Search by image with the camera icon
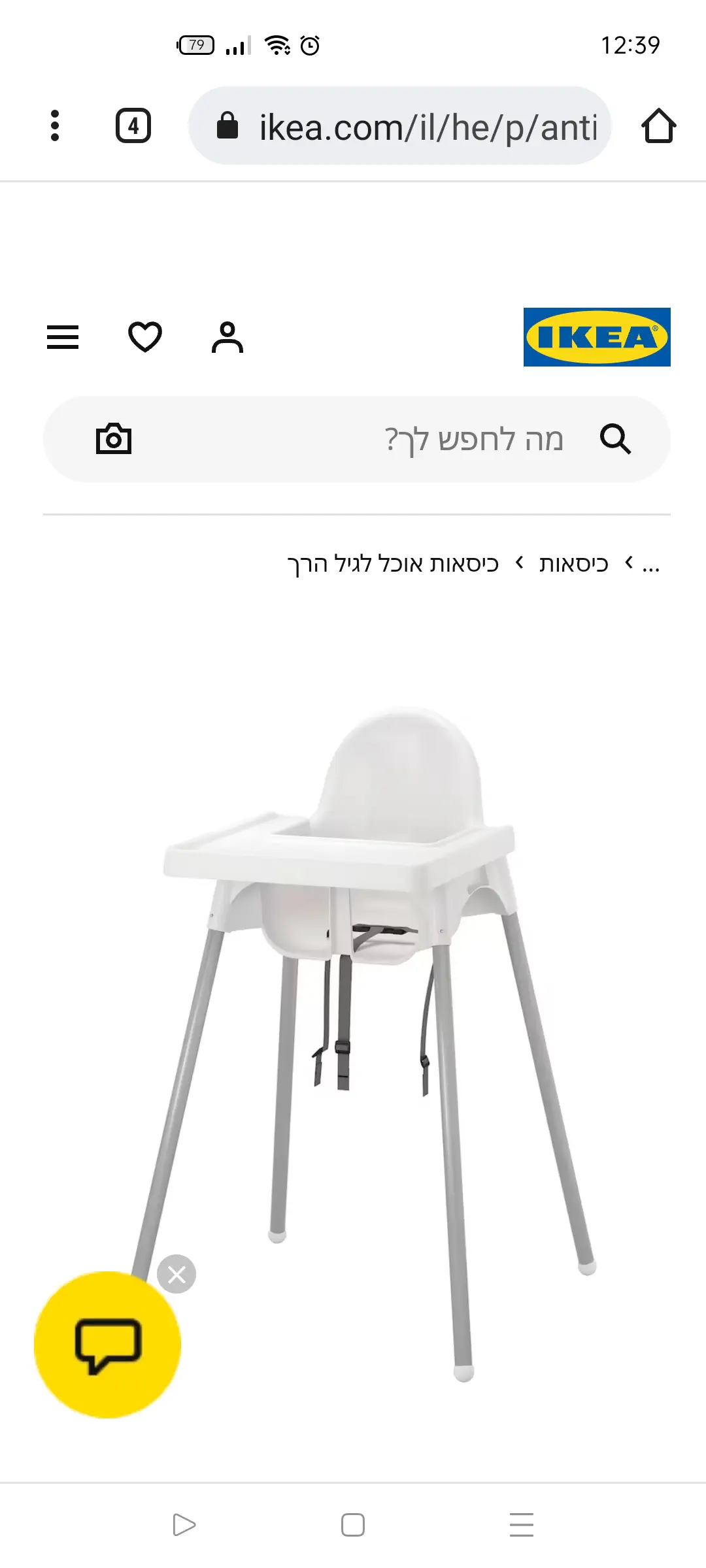 click(x=114, y=439)
